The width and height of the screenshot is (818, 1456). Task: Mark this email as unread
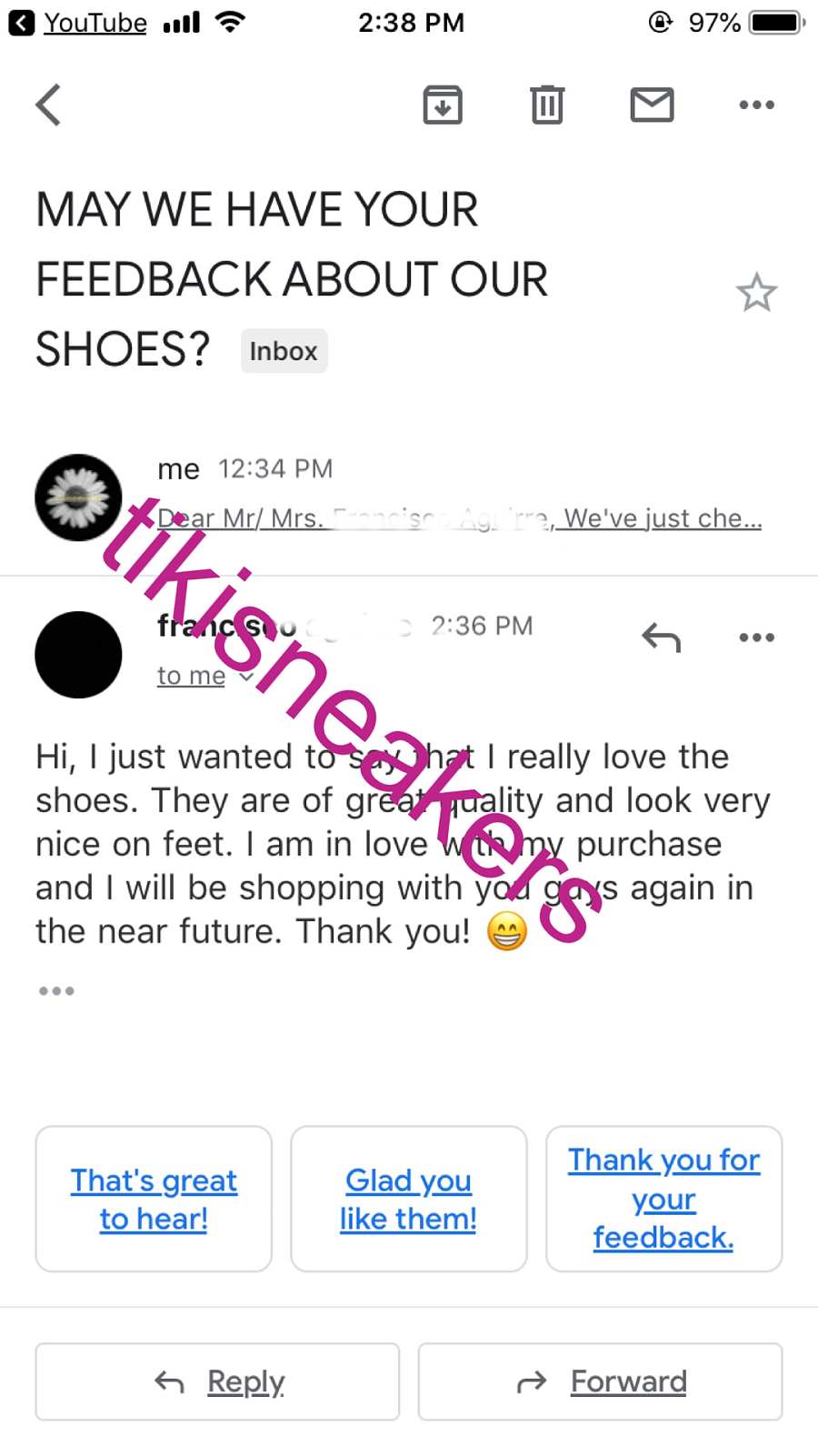652,105
